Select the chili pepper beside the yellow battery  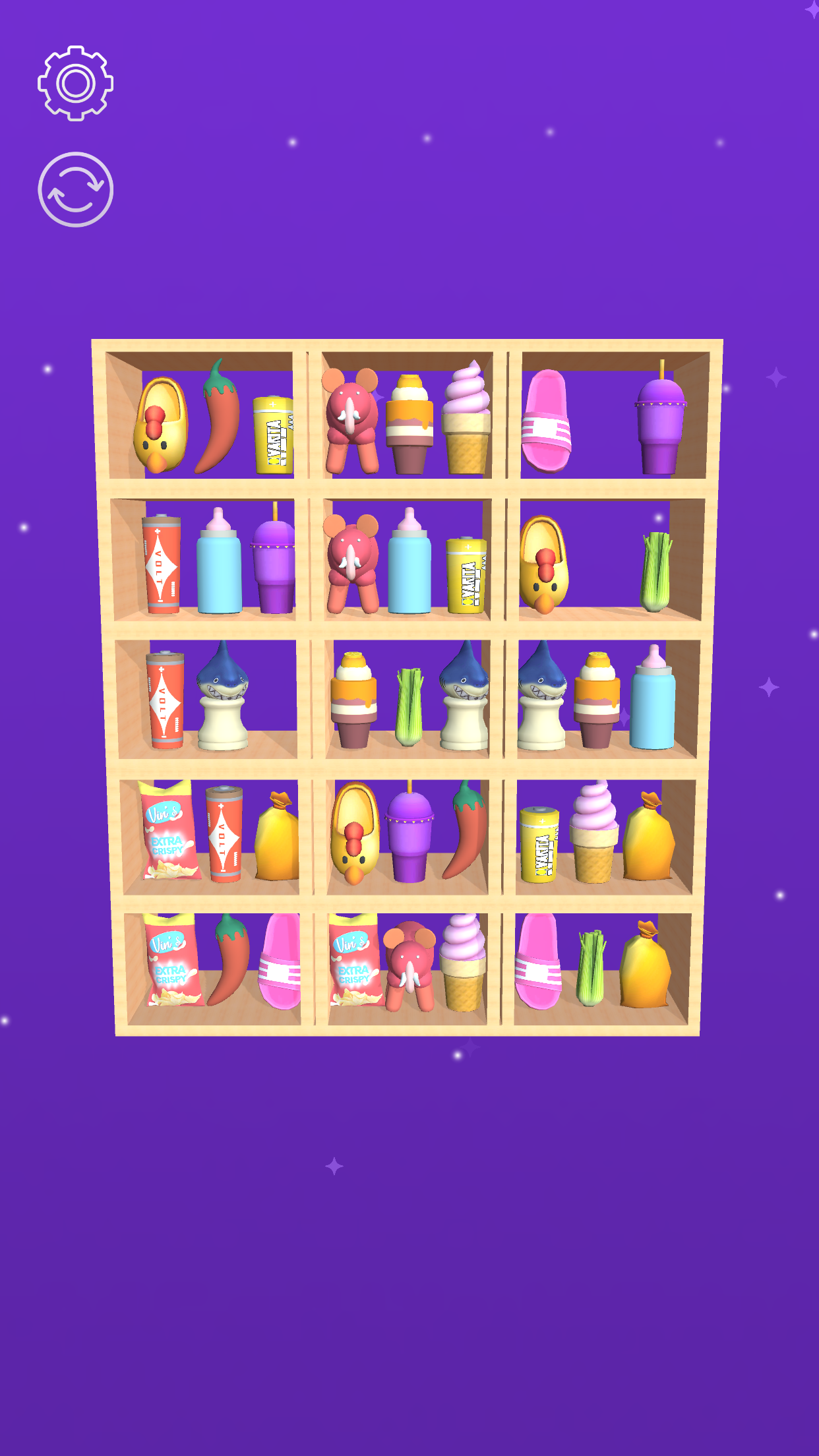218,418
